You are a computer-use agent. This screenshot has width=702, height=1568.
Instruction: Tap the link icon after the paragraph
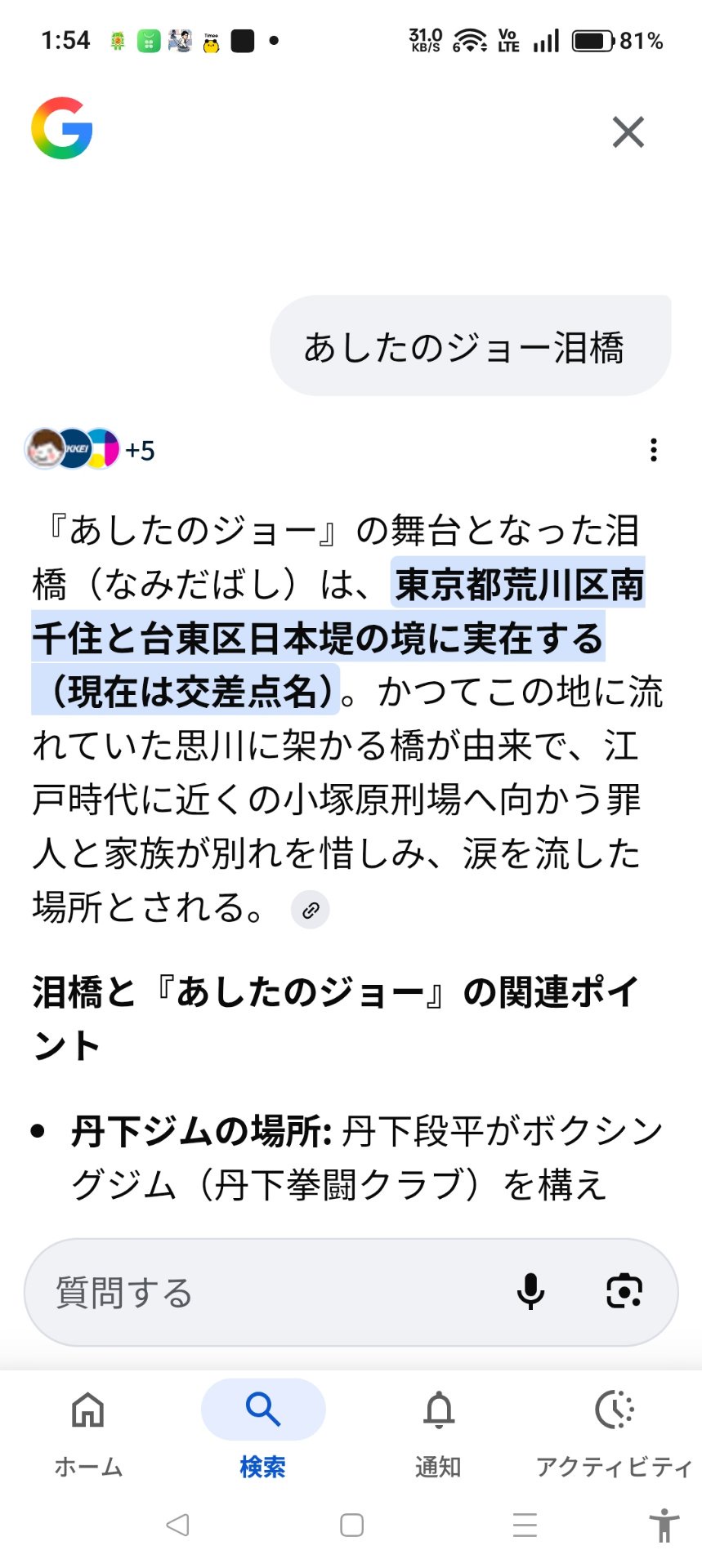coord(310,911)
